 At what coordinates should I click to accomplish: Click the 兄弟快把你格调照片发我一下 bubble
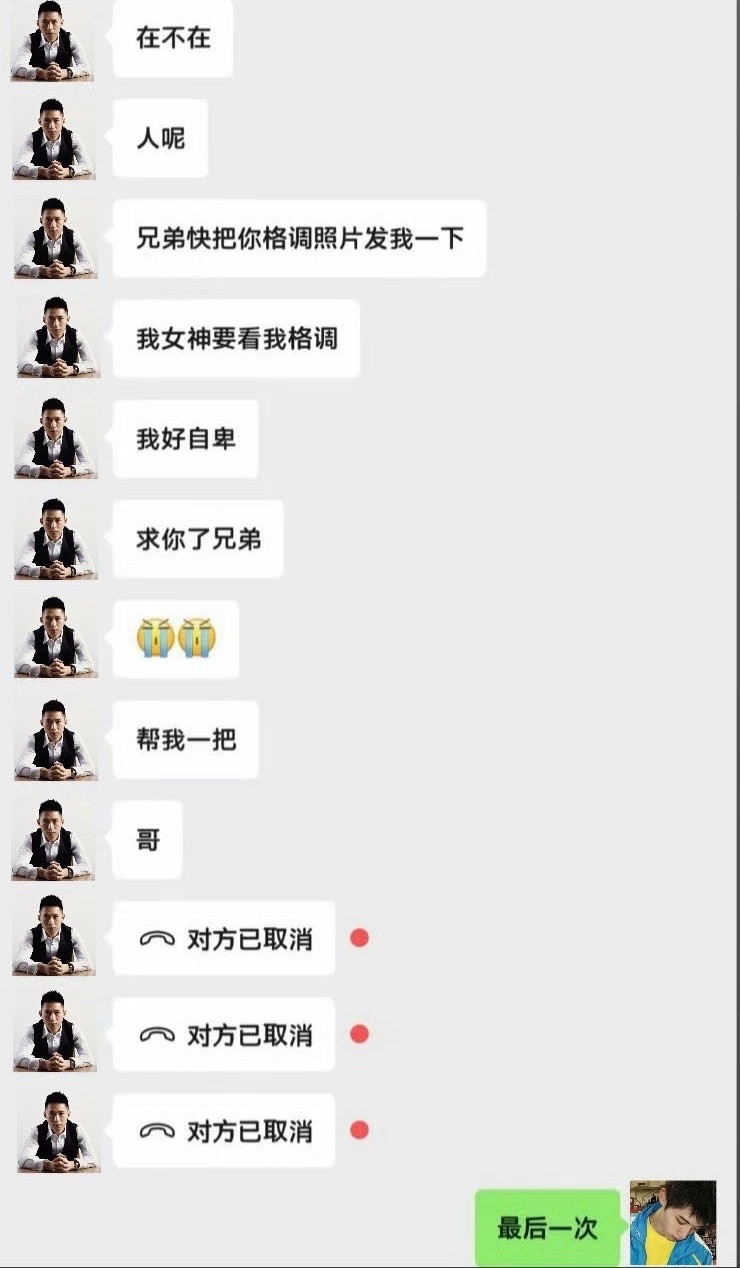pyautogui.click(x=299, y=238)
